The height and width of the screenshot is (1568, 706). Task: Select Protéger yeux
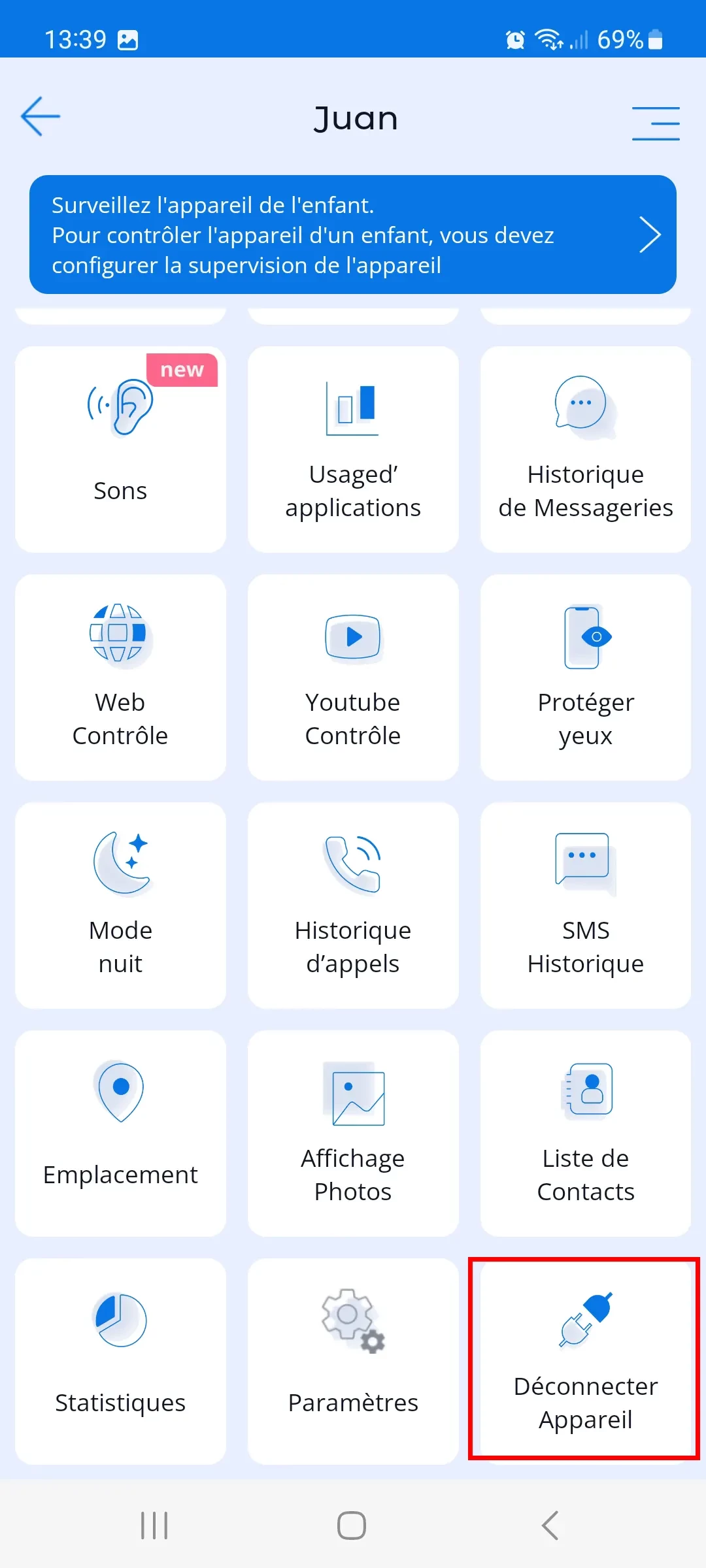click(x=585, y=677)
